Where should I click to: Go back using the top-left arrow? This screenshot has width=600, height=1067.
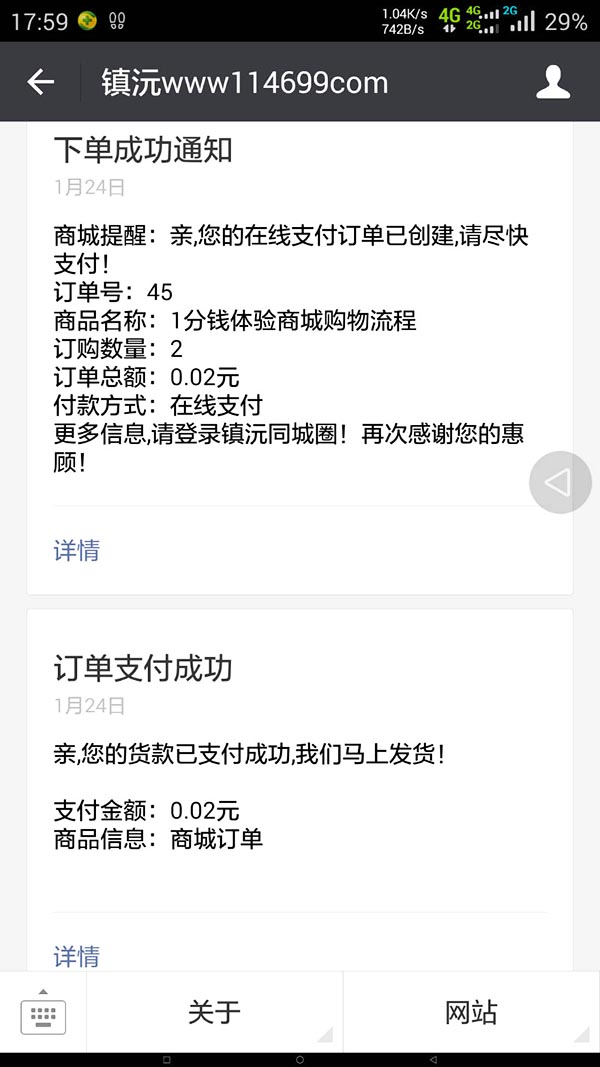point(40,82)
